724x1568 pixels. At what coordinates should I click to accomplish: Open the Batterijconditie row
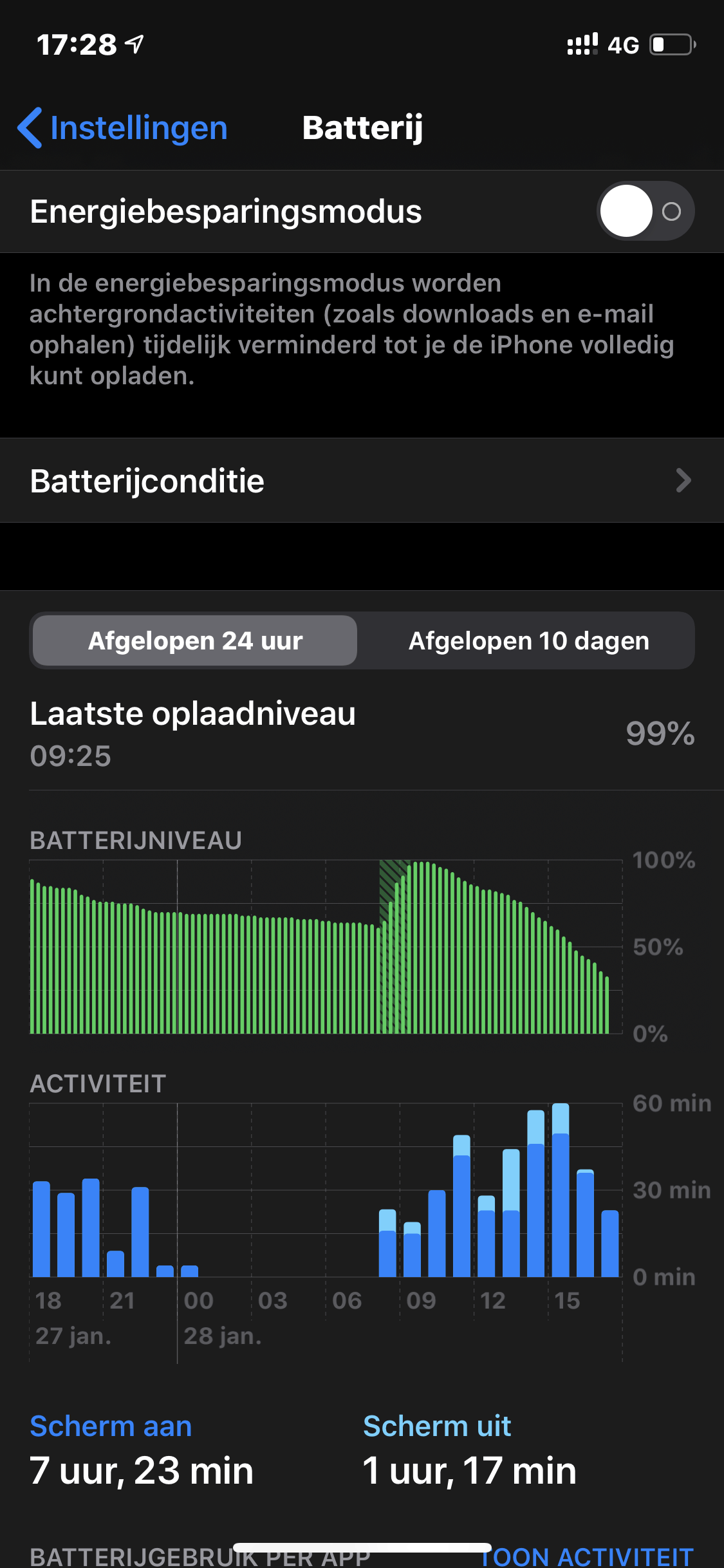coord(362,481)
